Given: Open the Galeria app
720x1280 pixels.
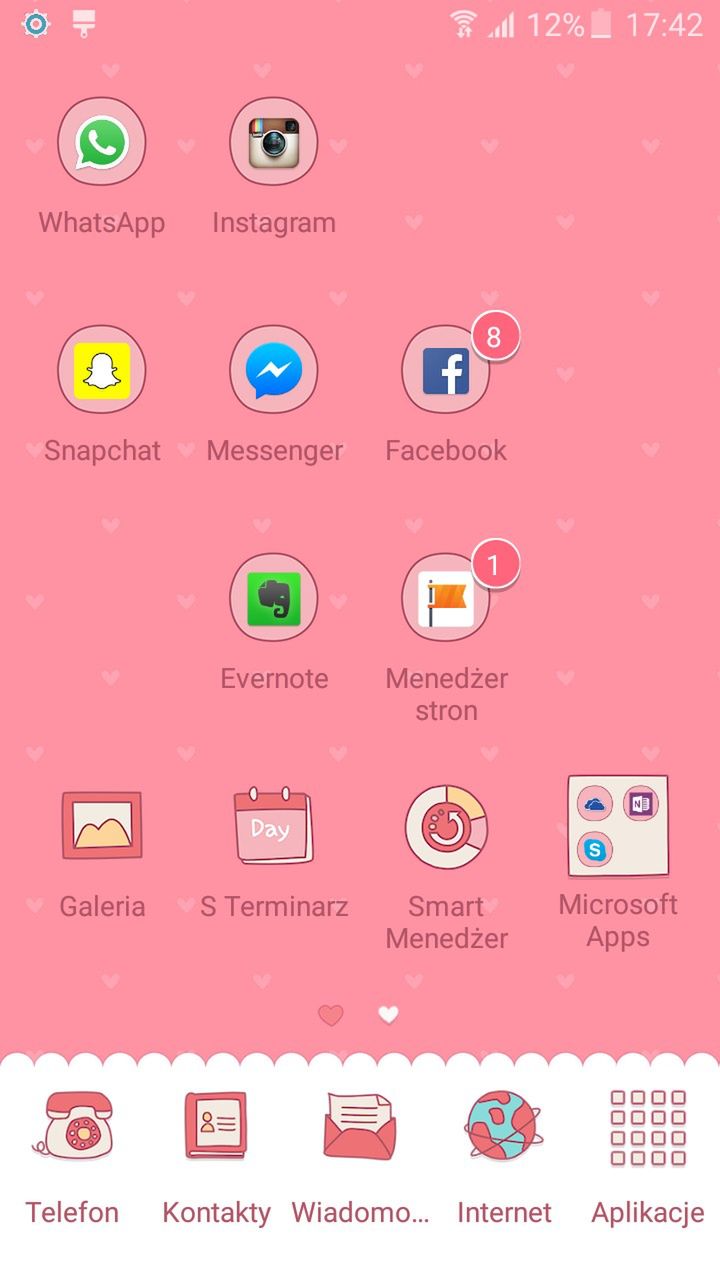Looking at the screenshot, I should coord(102,826).
